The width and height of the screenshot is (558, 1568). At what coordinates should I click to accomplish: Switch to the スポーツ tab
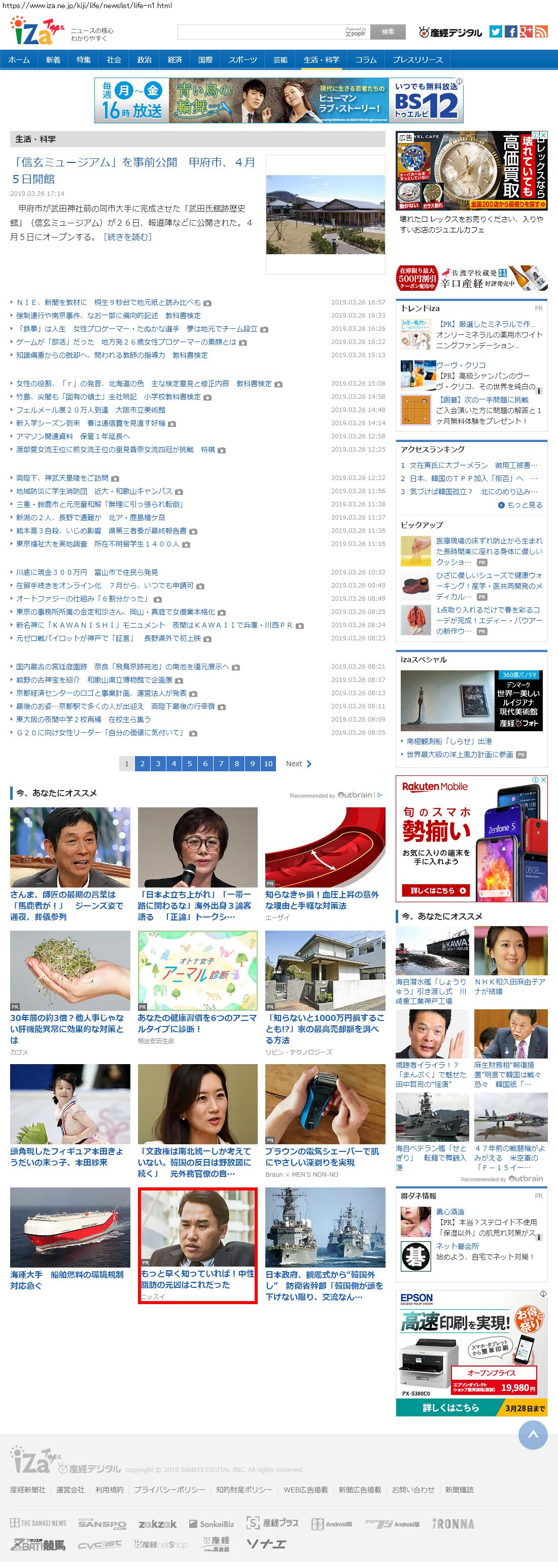pos(243,60)
